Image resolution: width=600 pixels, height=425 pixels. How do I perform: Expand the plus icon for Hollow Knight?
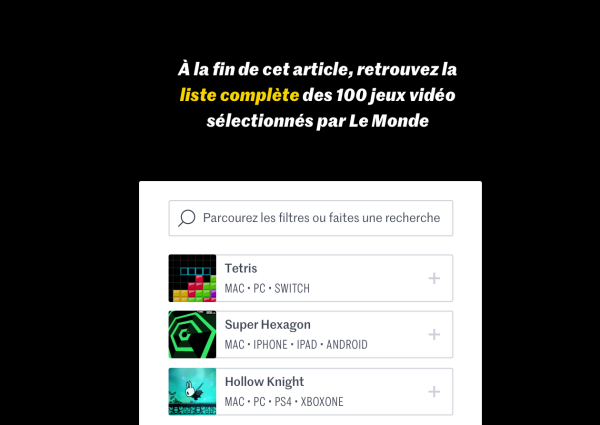[434, 392]
